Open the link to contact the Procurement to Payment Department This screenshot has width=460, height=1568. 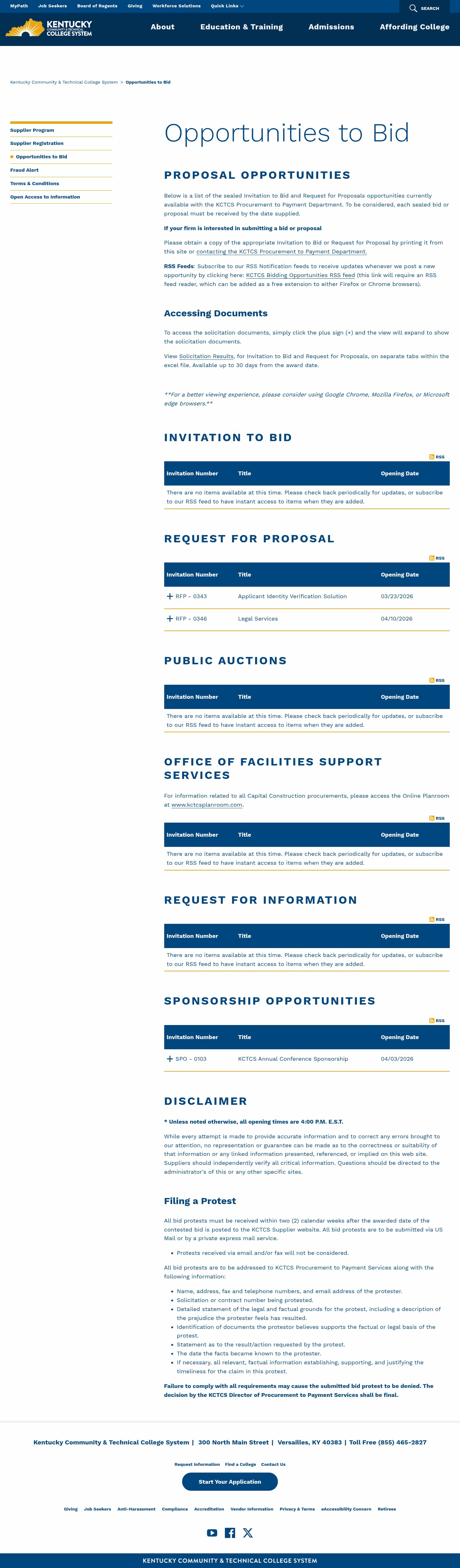pos(281,252)
